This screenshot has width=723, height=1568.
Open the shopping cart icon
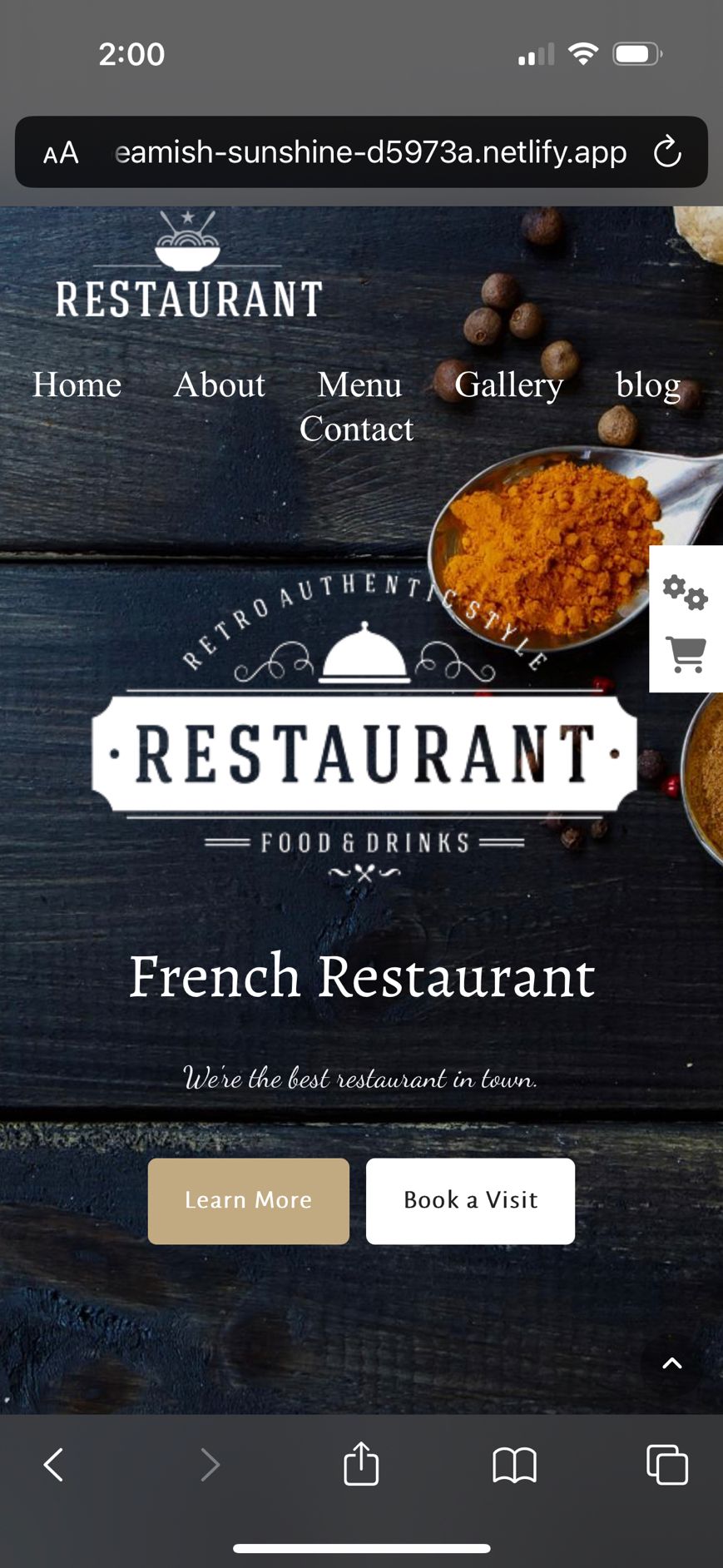[x=686, y=654]
